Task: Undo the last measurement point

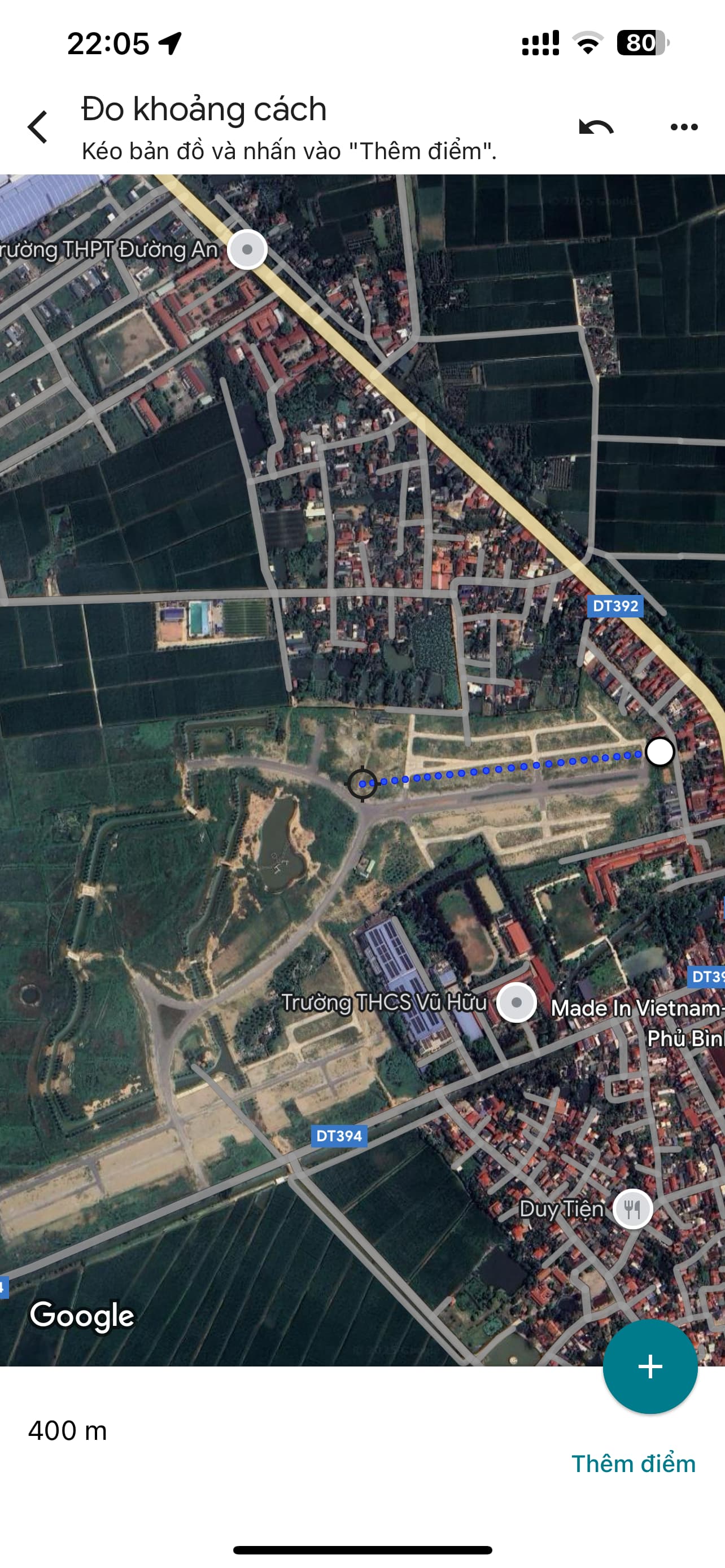Action: point(595,127)
